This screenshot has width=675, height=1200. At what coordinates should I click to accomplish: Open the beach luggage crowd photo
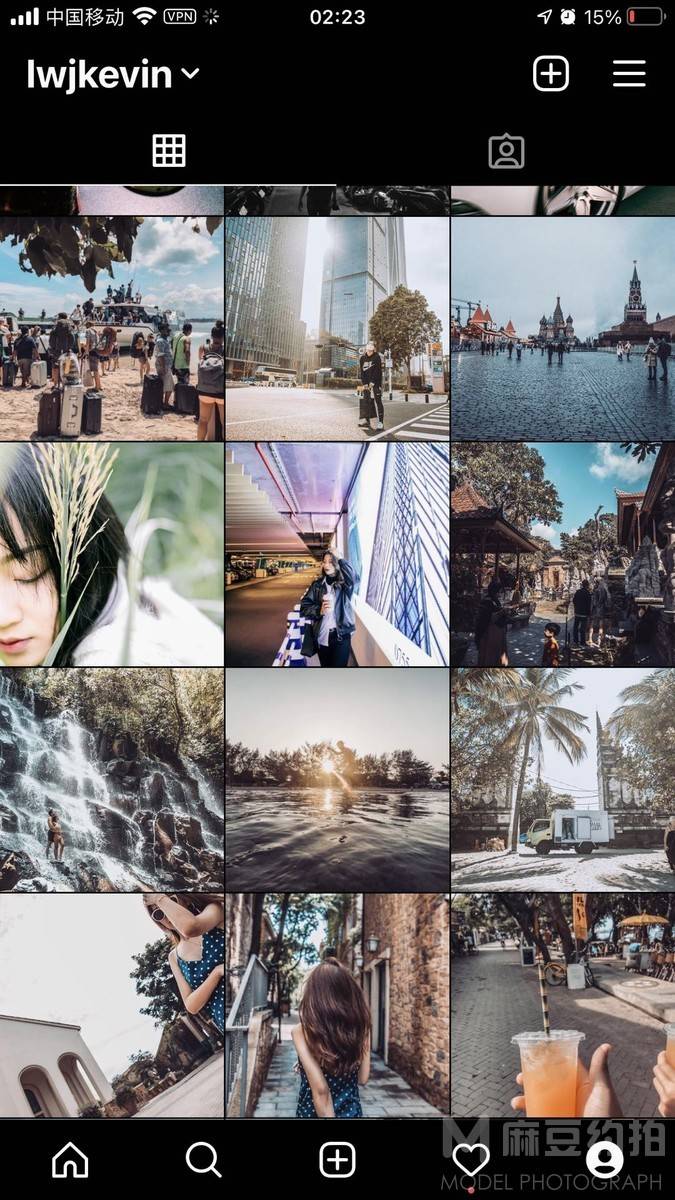point(111,328)
